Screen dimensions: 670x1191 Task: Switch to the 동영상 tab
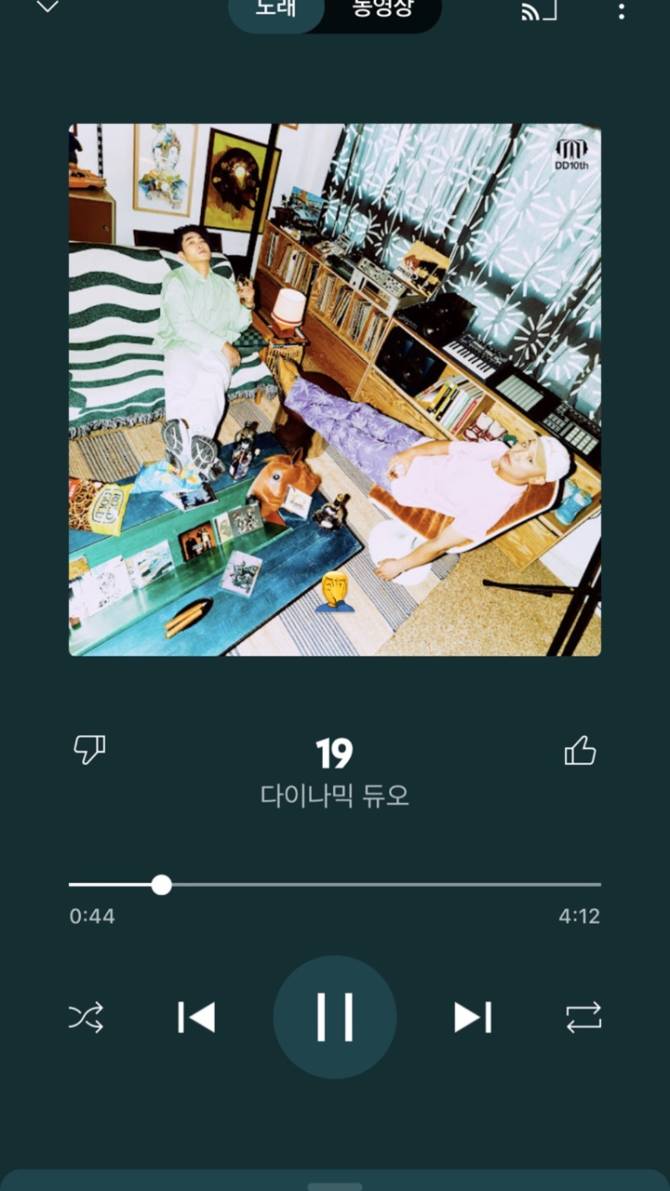382,10
